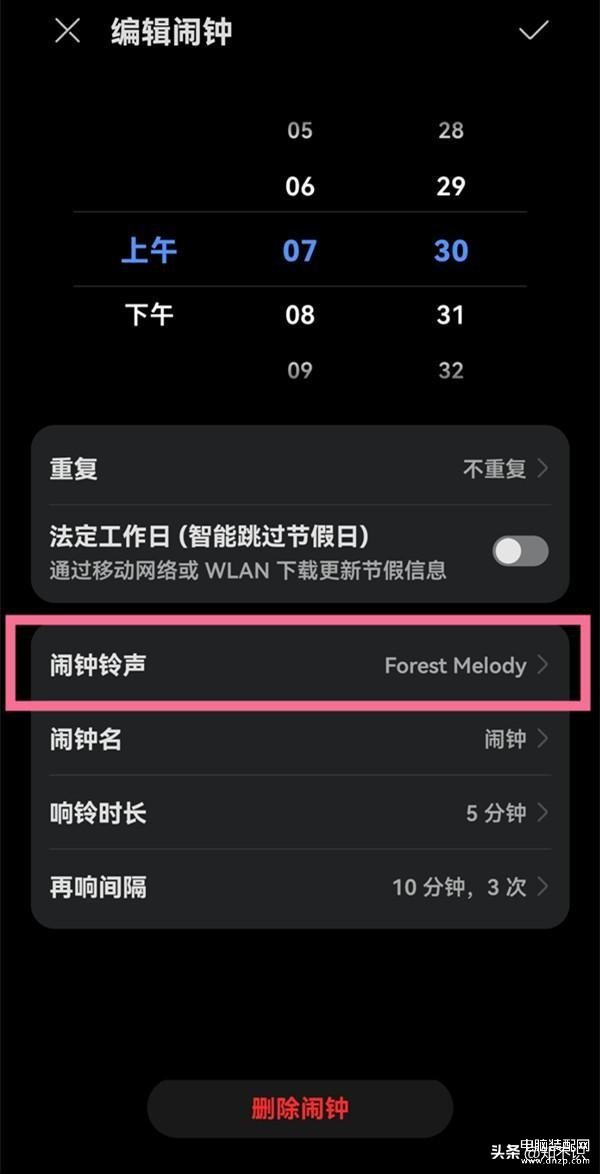Confirm alarm changes with the checkmark
This screenshot has height=1174, width=600.
click(533, 31)
